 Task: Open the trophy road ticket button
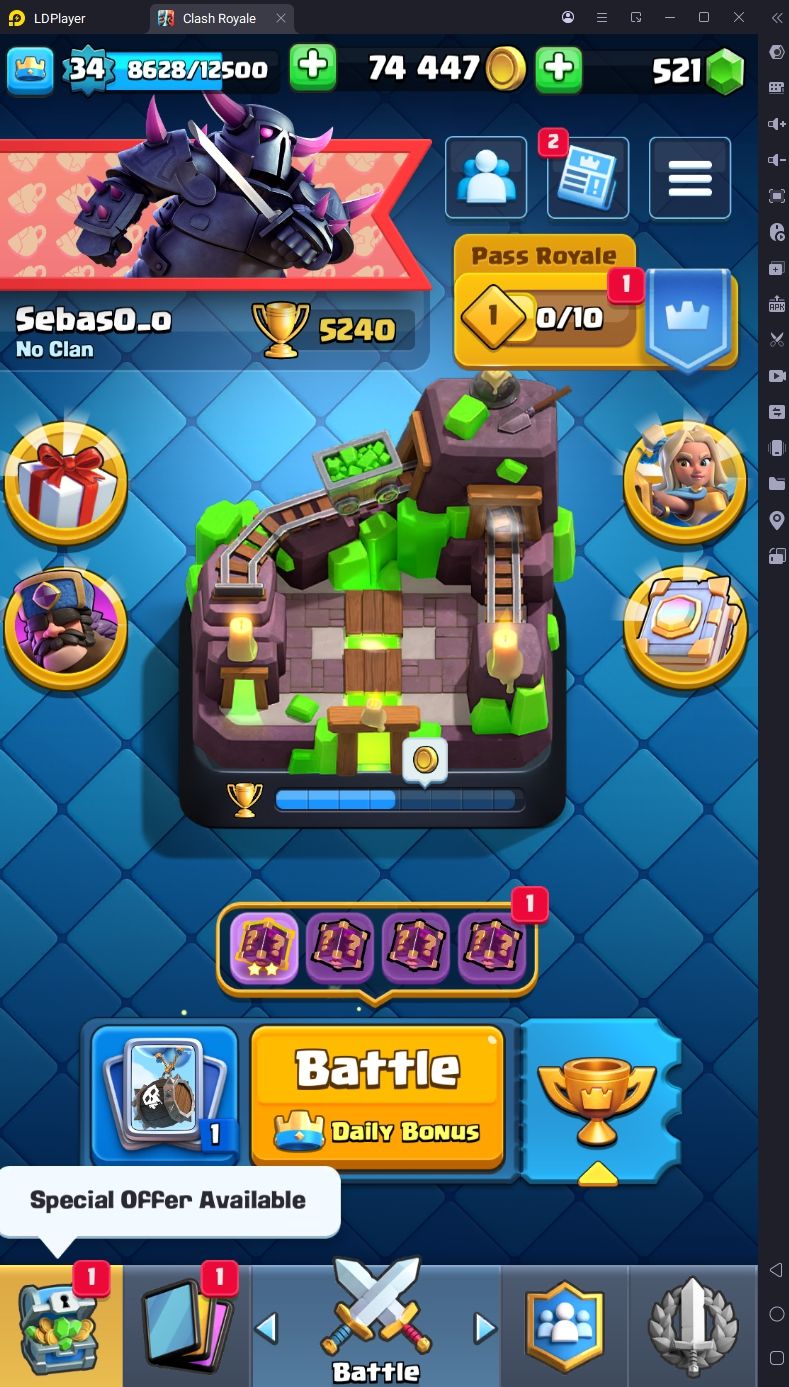tap(599, 1097)
